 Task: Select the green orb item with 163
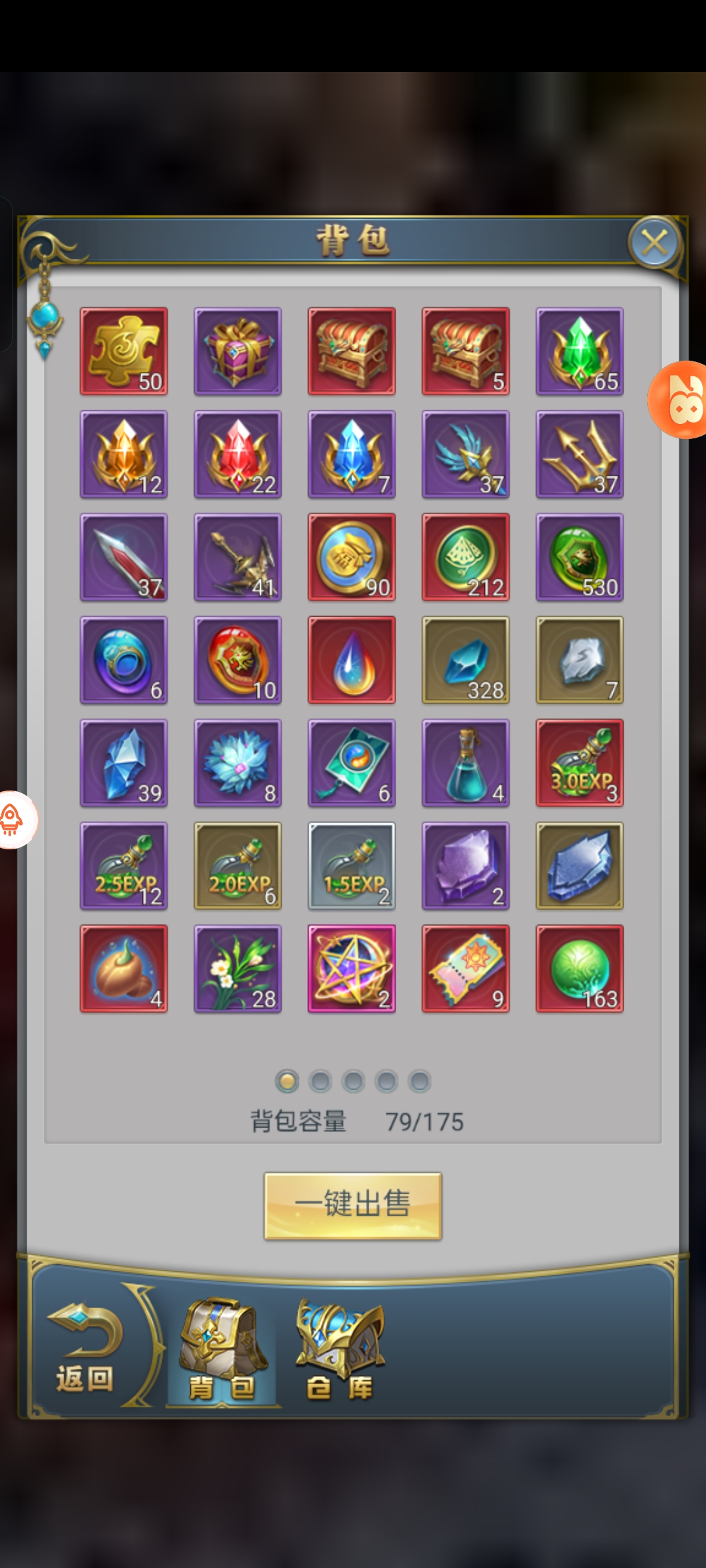[x=579, y=969]
